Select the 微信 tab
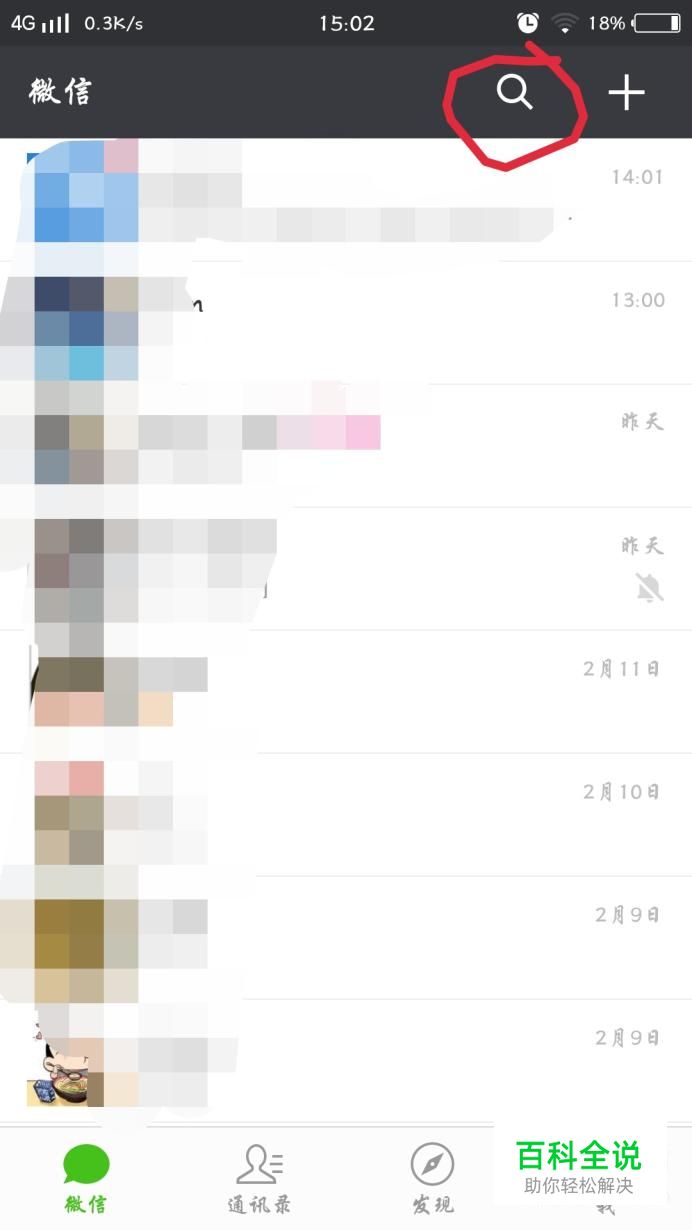 pyautogui.click(x=86, y=1178)
